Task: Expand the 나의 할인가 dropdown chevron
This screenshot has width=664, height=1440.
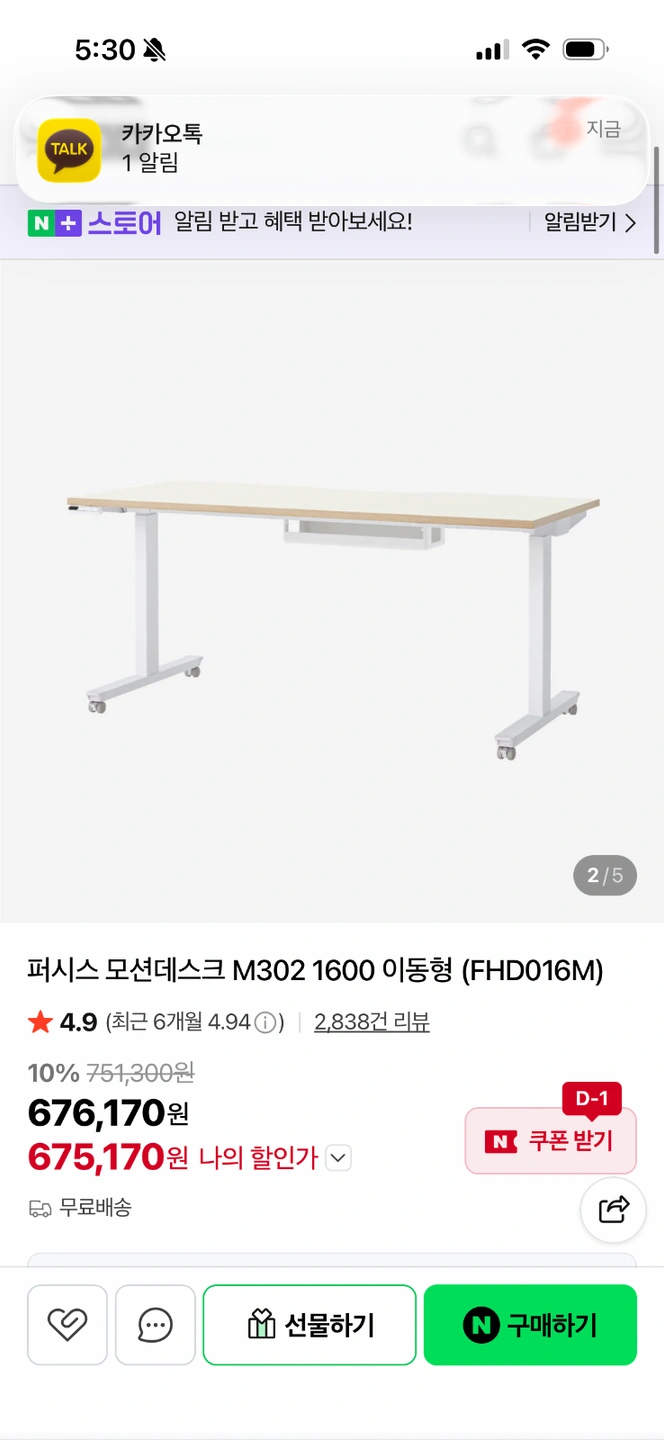Action: coord(339,1158)
